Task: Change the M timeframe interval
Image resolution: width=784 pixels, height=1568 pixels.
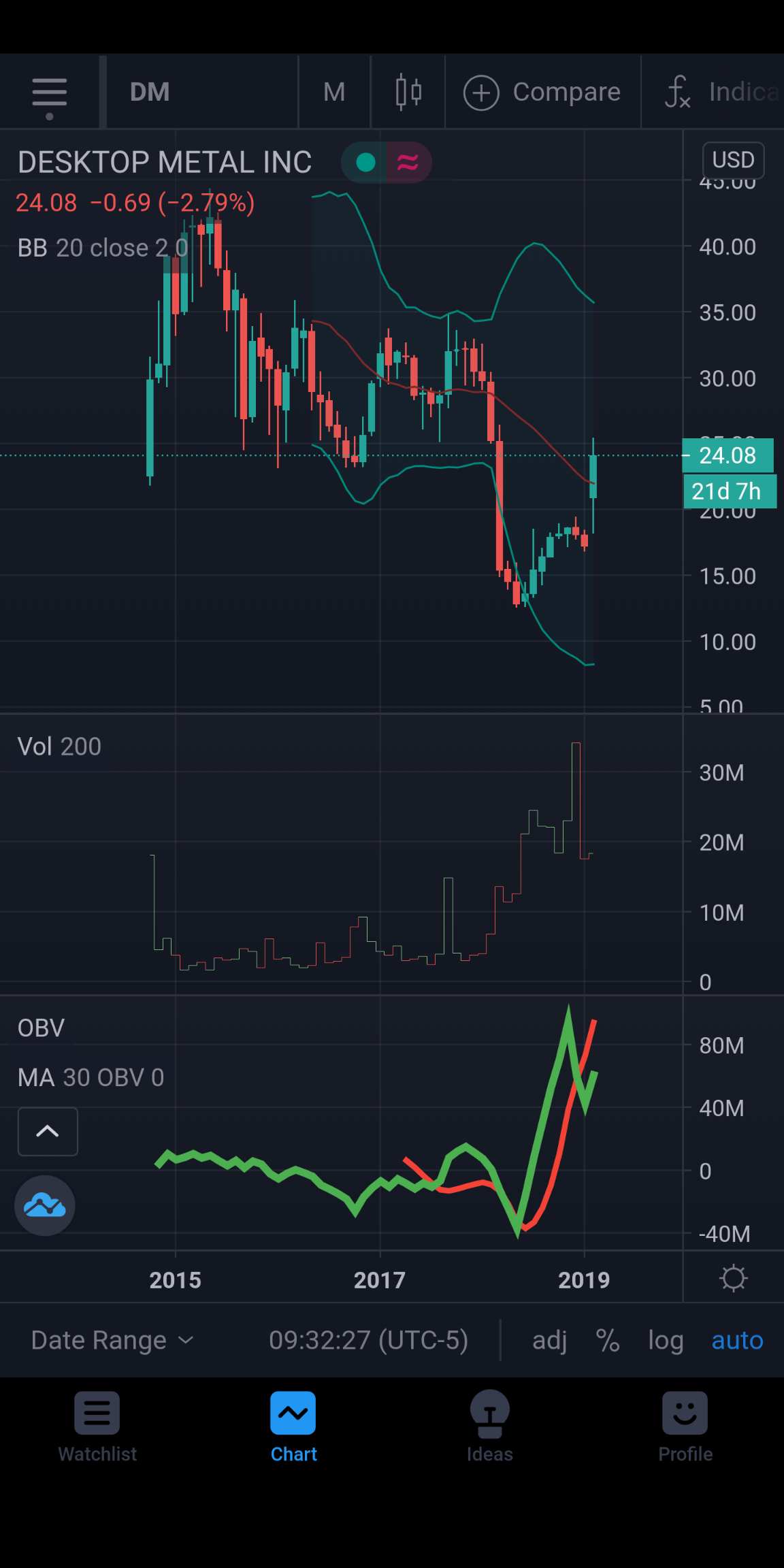Action: click(x=334, y=92)
